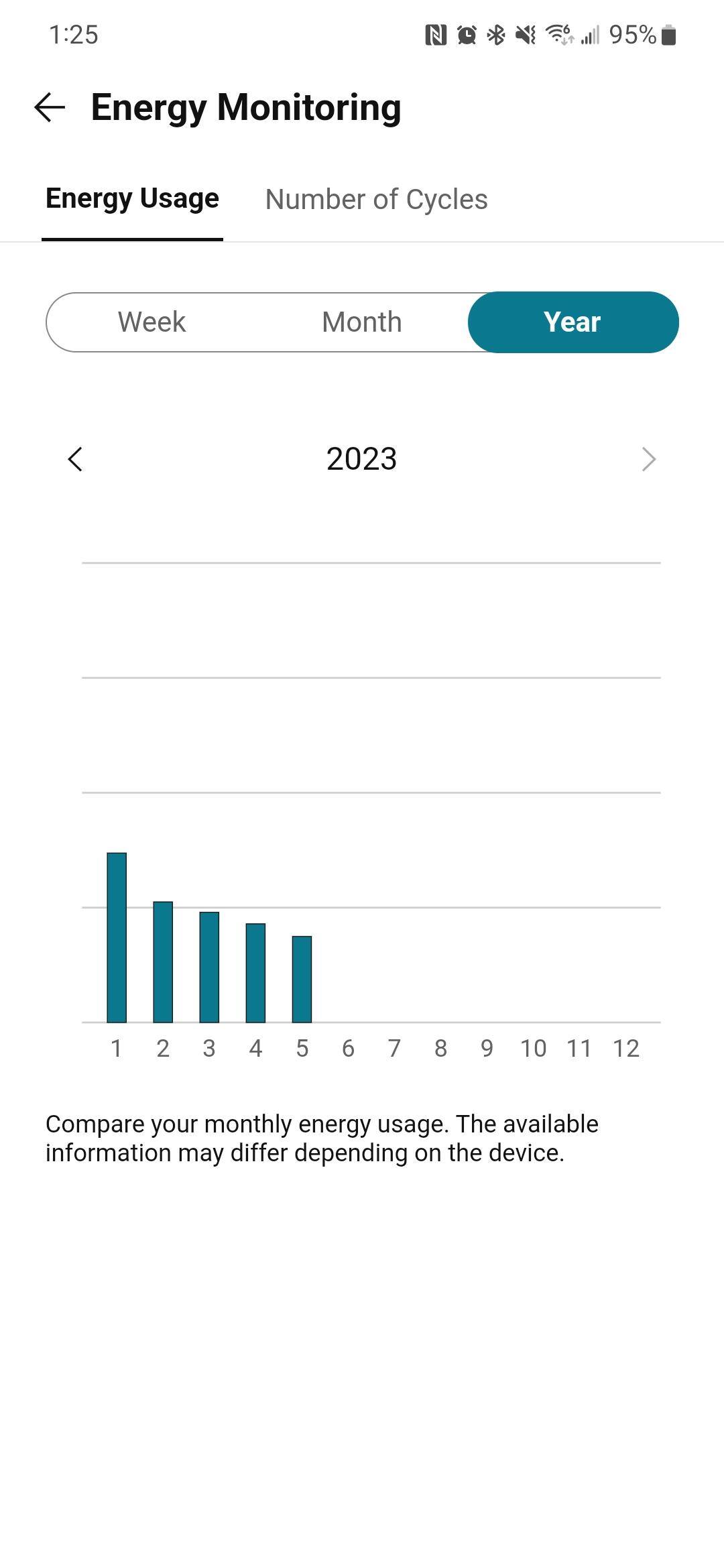Go back from Energy Monitoring
The width and height of the screenshot is (724, 1568).
pyautogui.click(x=50, y=107)
